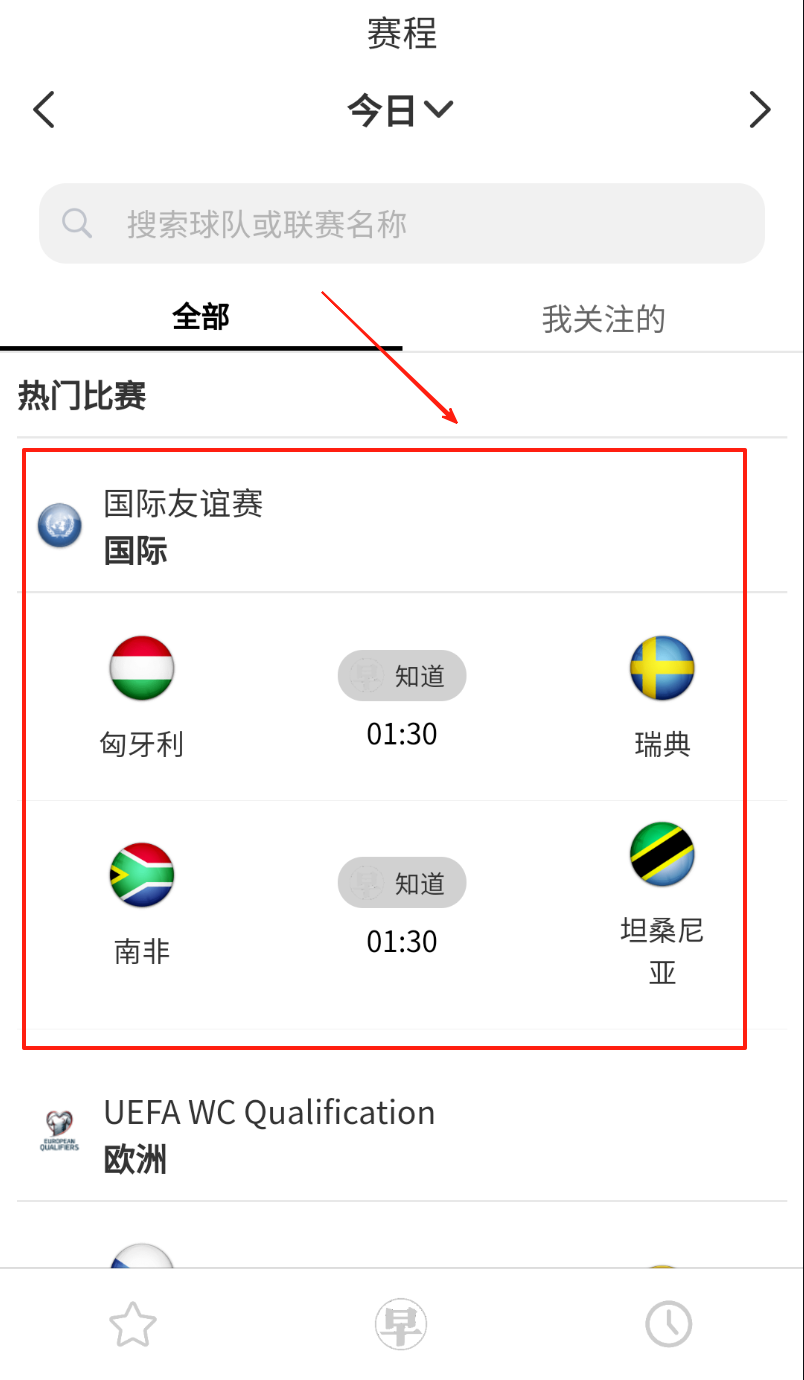Tap the team or league search box
Screen dimensions: 804x1380
pyautogui.click(x=402, y=224)
